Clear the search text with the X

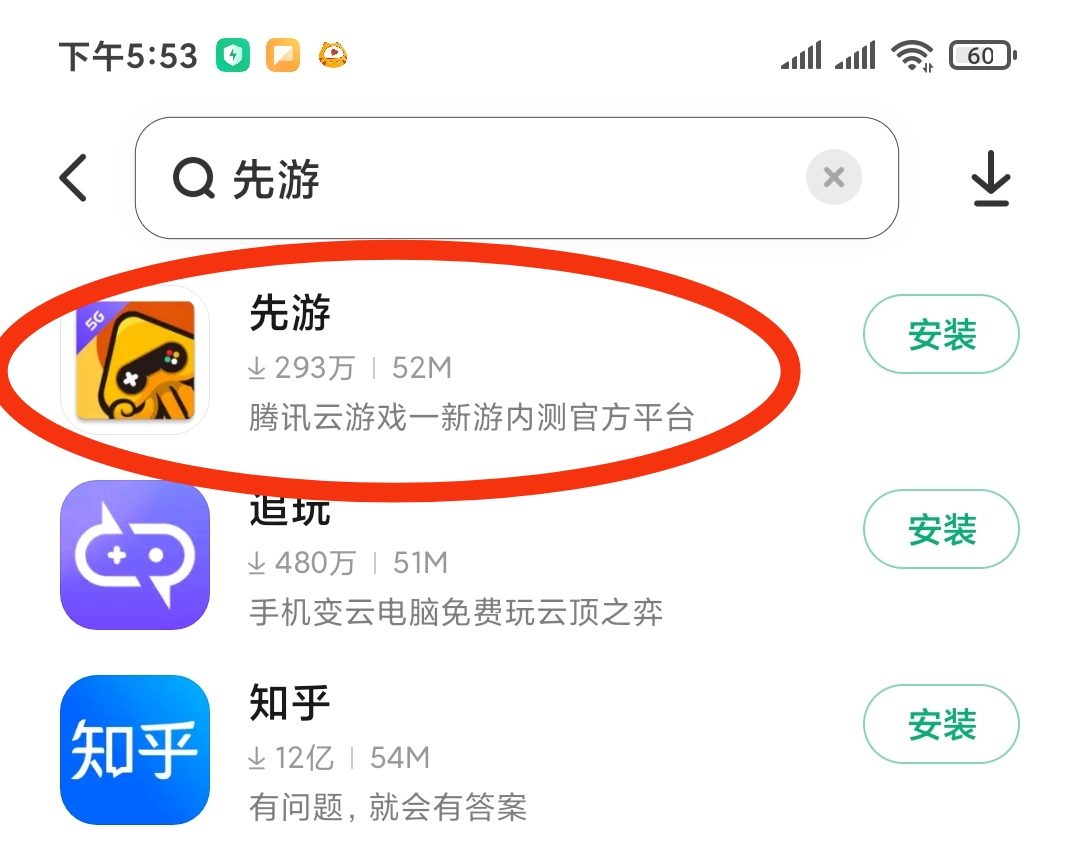(x=833, y=178)
